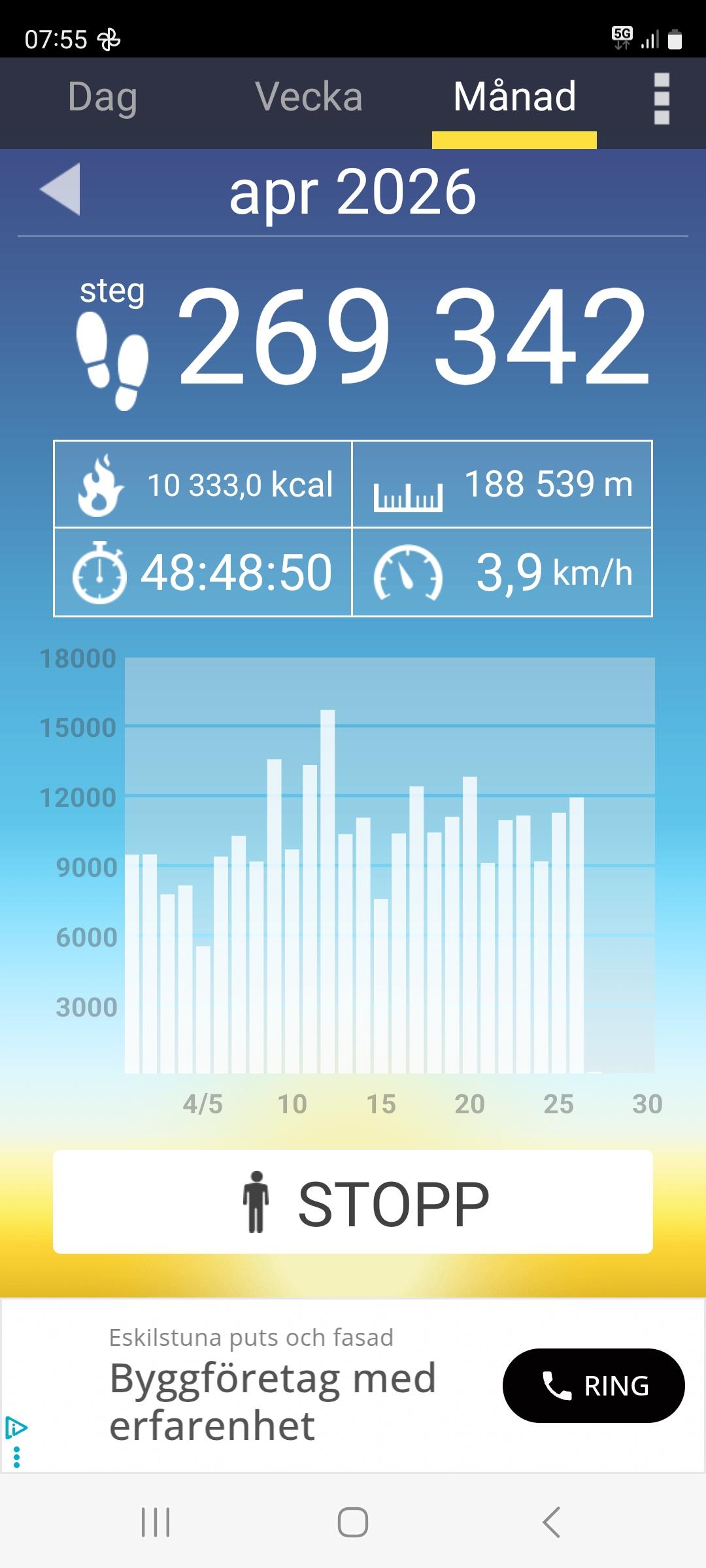Screen dimensions: 706x1568
Task: Go to the previous month
Action: point(61,189)
